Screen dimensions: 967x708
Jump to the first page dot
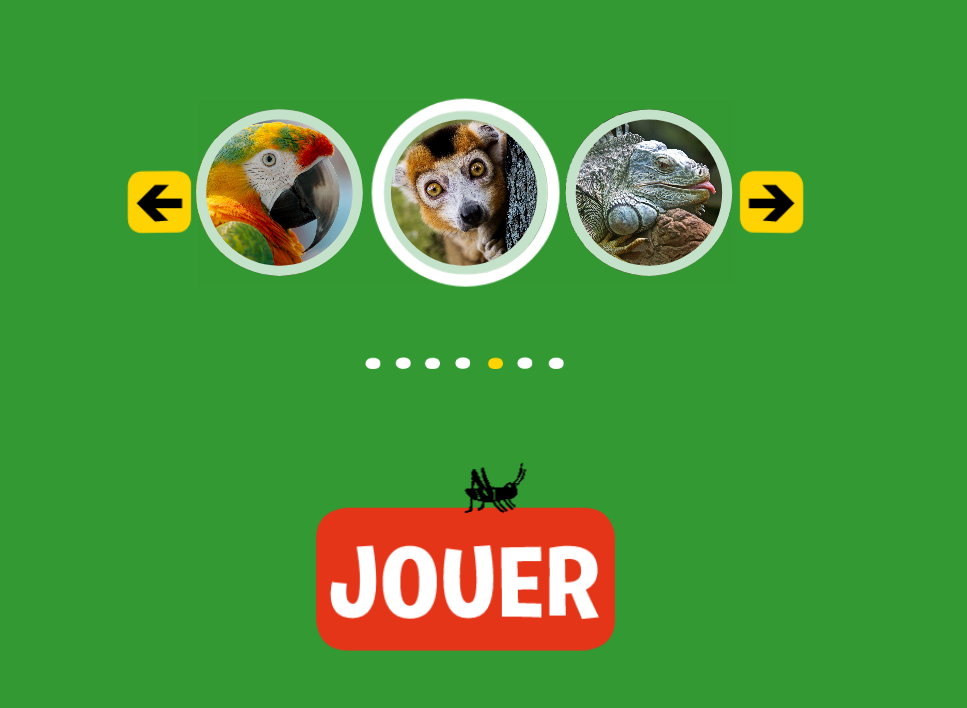pyautogui.click(x=373, y=363)
